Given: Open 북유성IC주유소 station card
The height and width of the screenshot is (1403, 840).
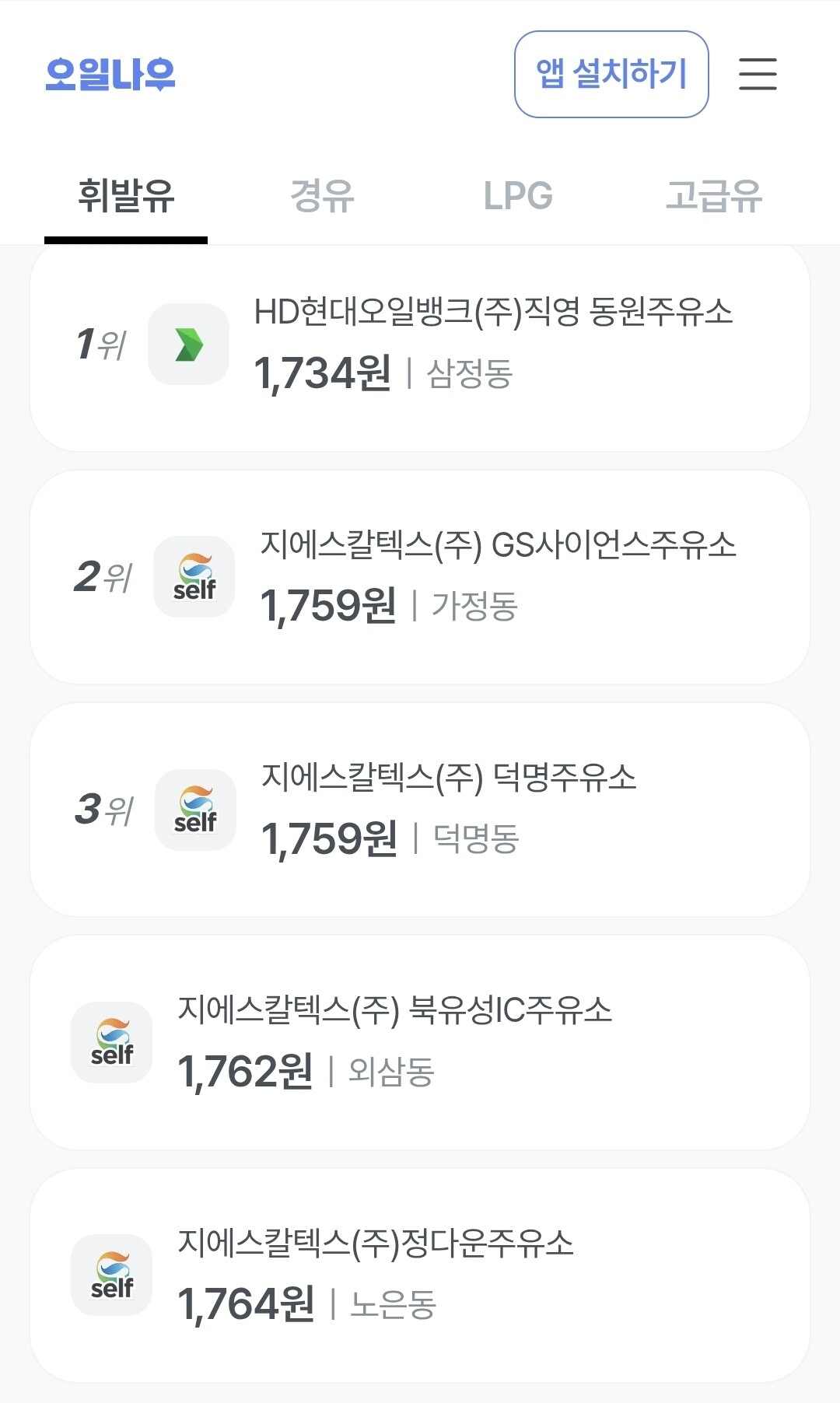Looking at the screenshot, I should (x=420, y=1042).
